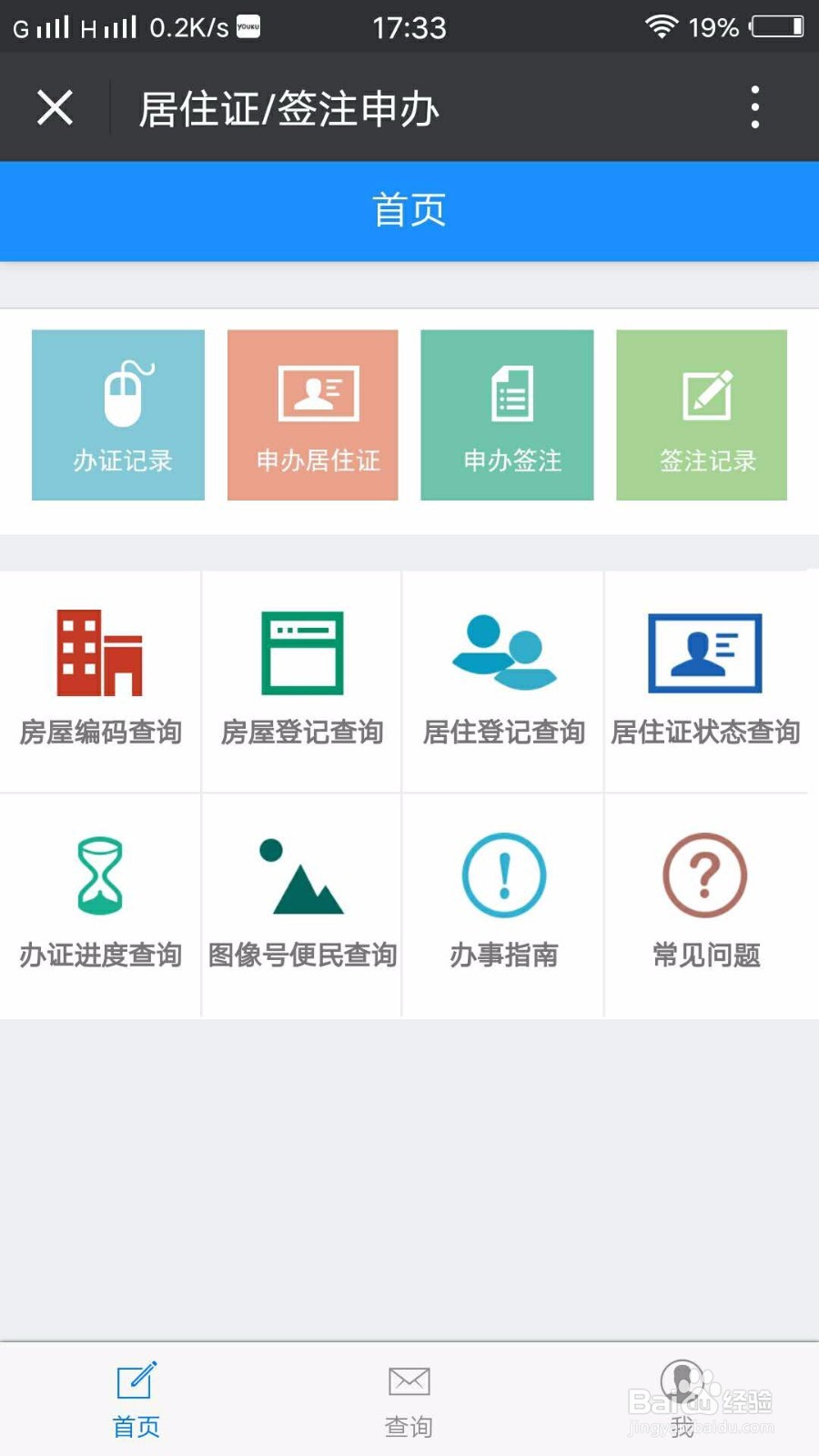Open 办事指南 exclamation guide icon
The width and height of the screenshot is (819, 1456).
click(x=503, y=874)
